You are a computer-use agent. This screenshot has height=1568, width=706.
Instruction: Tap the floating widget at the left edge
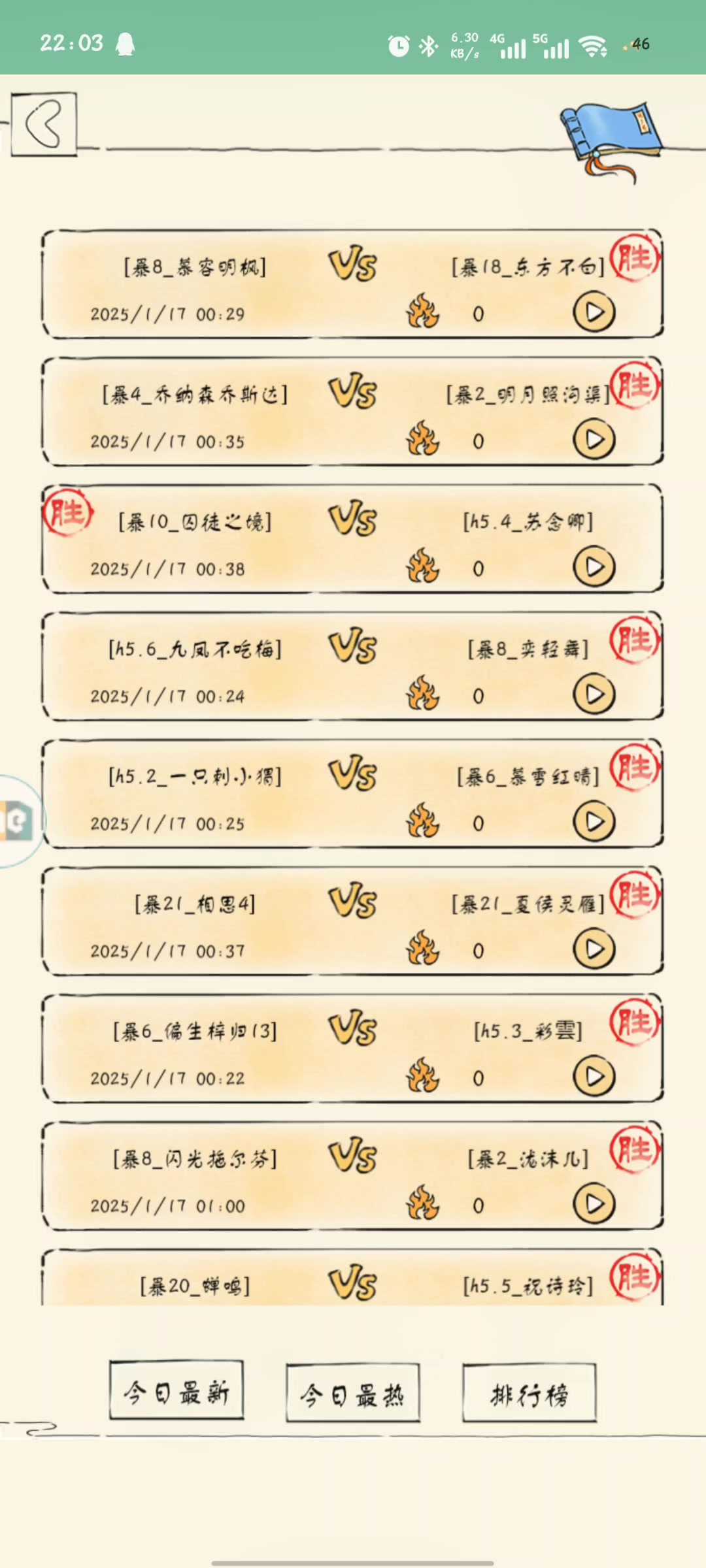coord(18,821)
